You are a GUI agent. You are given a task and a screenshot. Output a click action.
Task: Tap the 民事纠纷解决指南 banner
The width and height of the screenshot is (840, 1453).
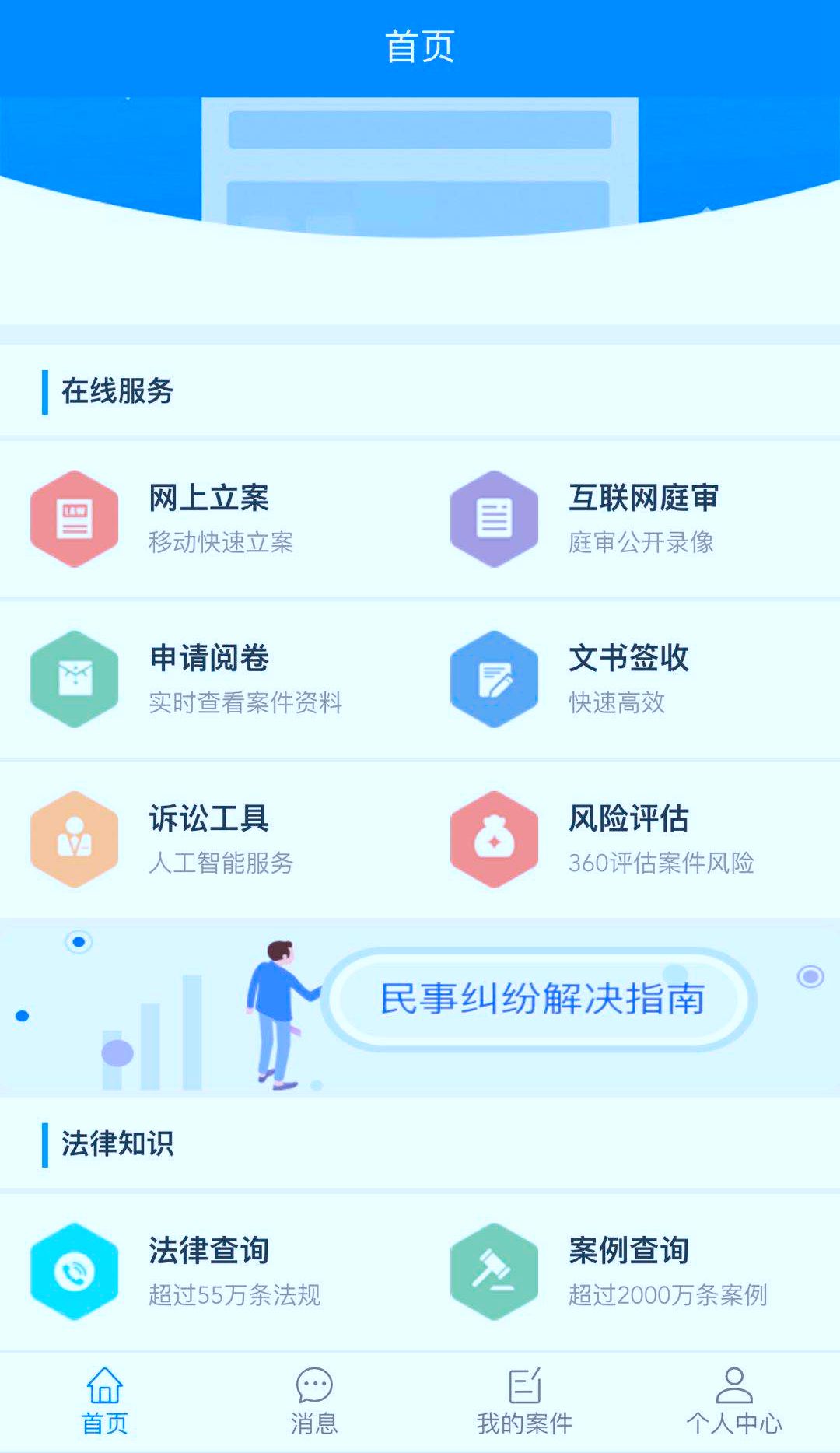[x=541, y=1000]
